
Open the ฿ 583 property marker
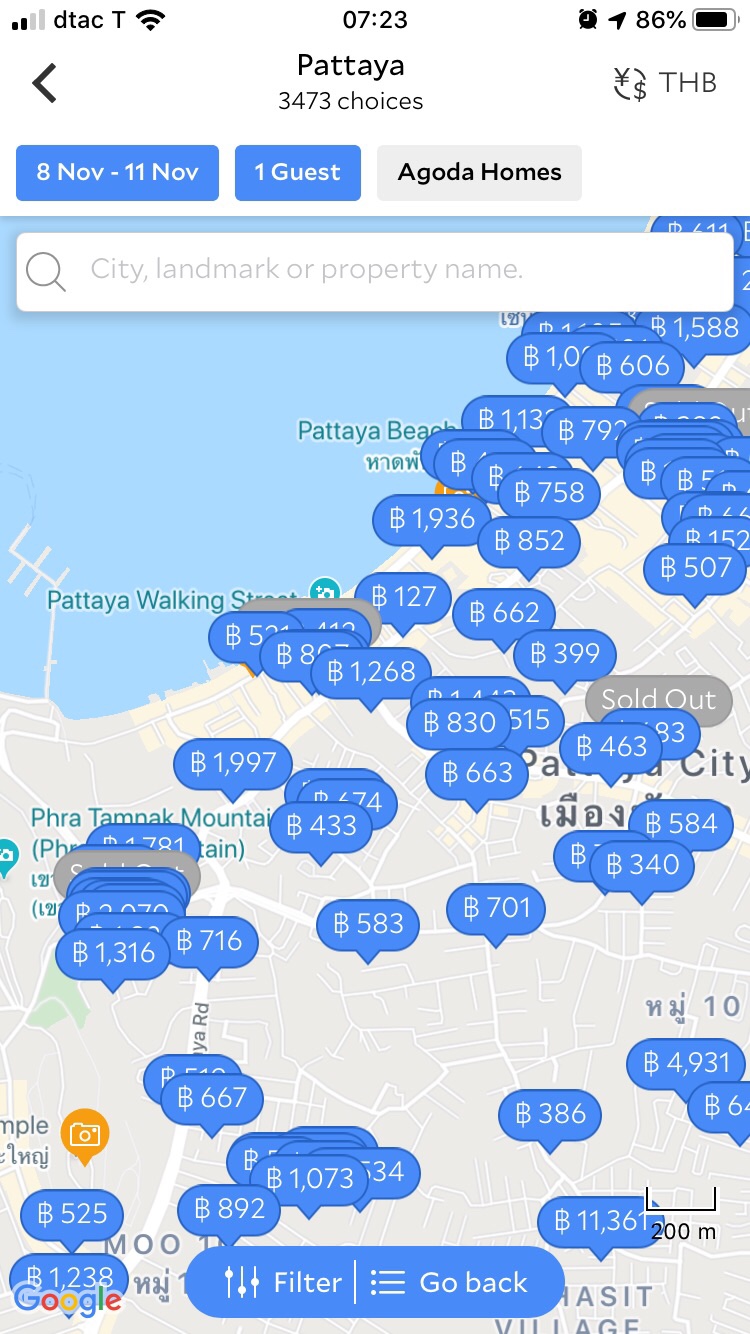pos(367,923)
